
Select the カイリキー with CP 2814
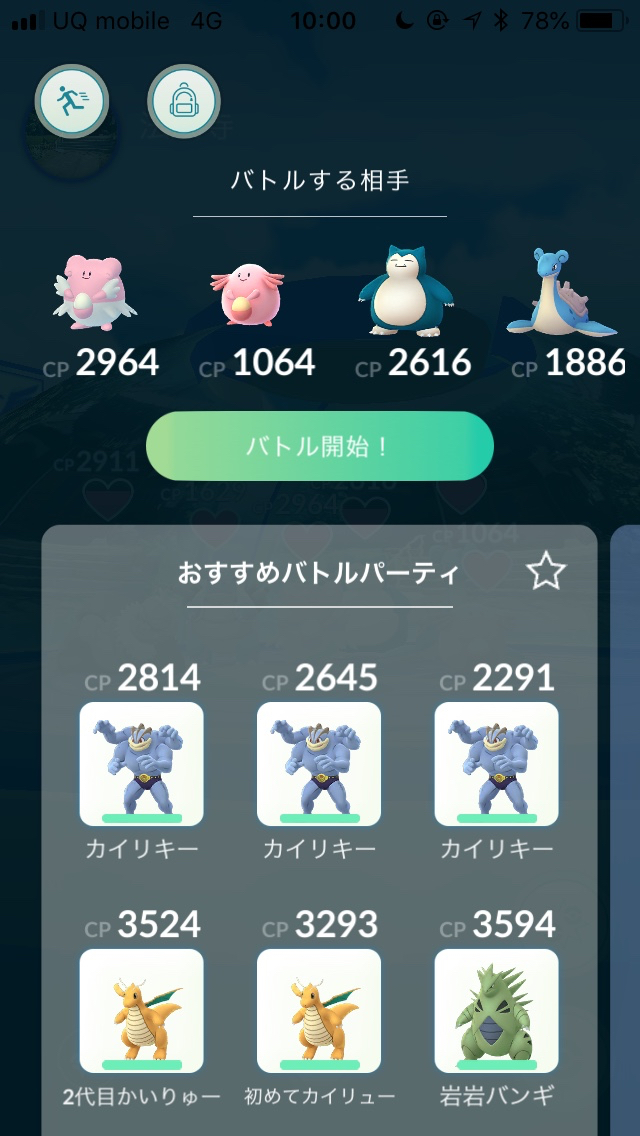point(141,764)
